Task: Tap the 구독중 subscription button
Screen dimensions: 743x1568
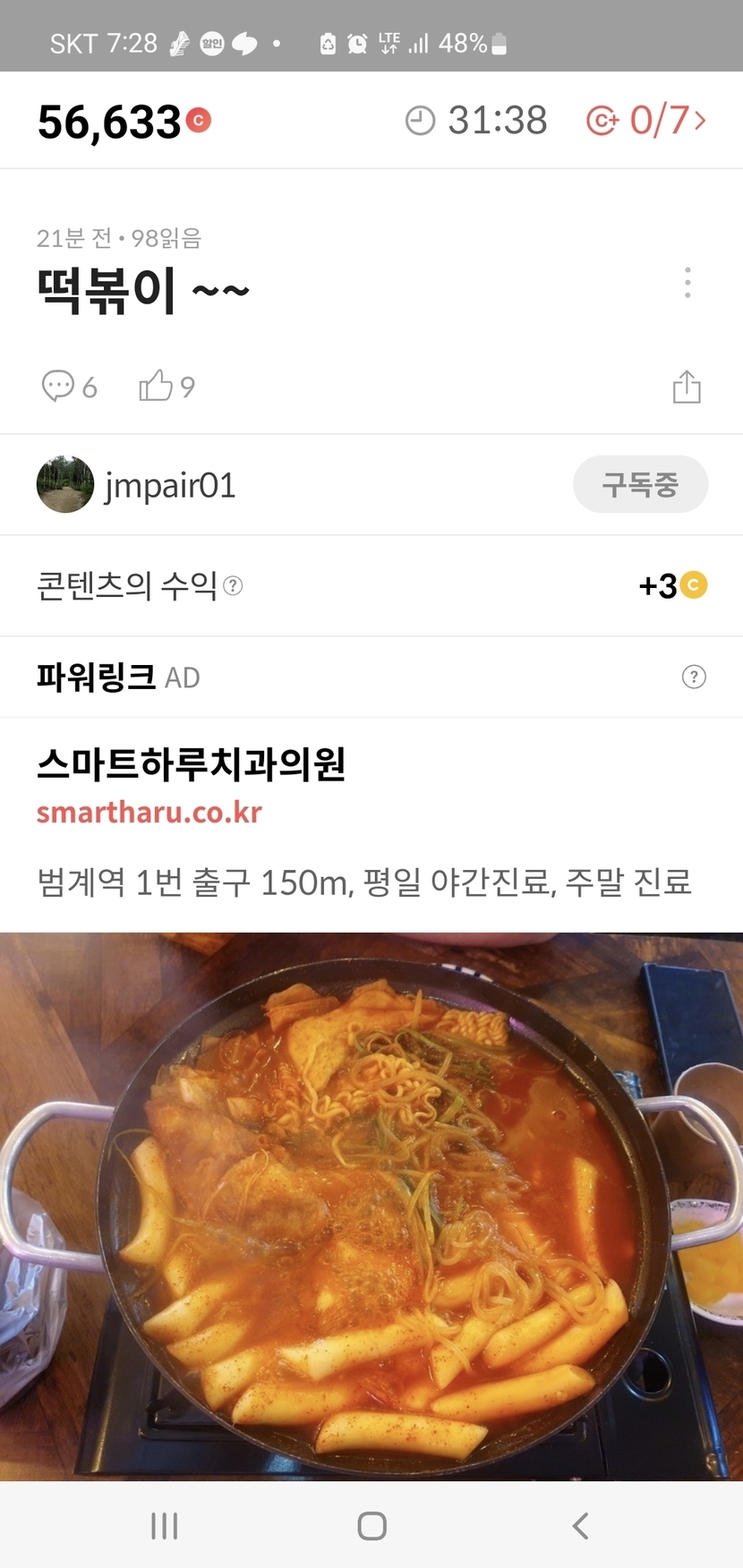Action: (640, 484)
